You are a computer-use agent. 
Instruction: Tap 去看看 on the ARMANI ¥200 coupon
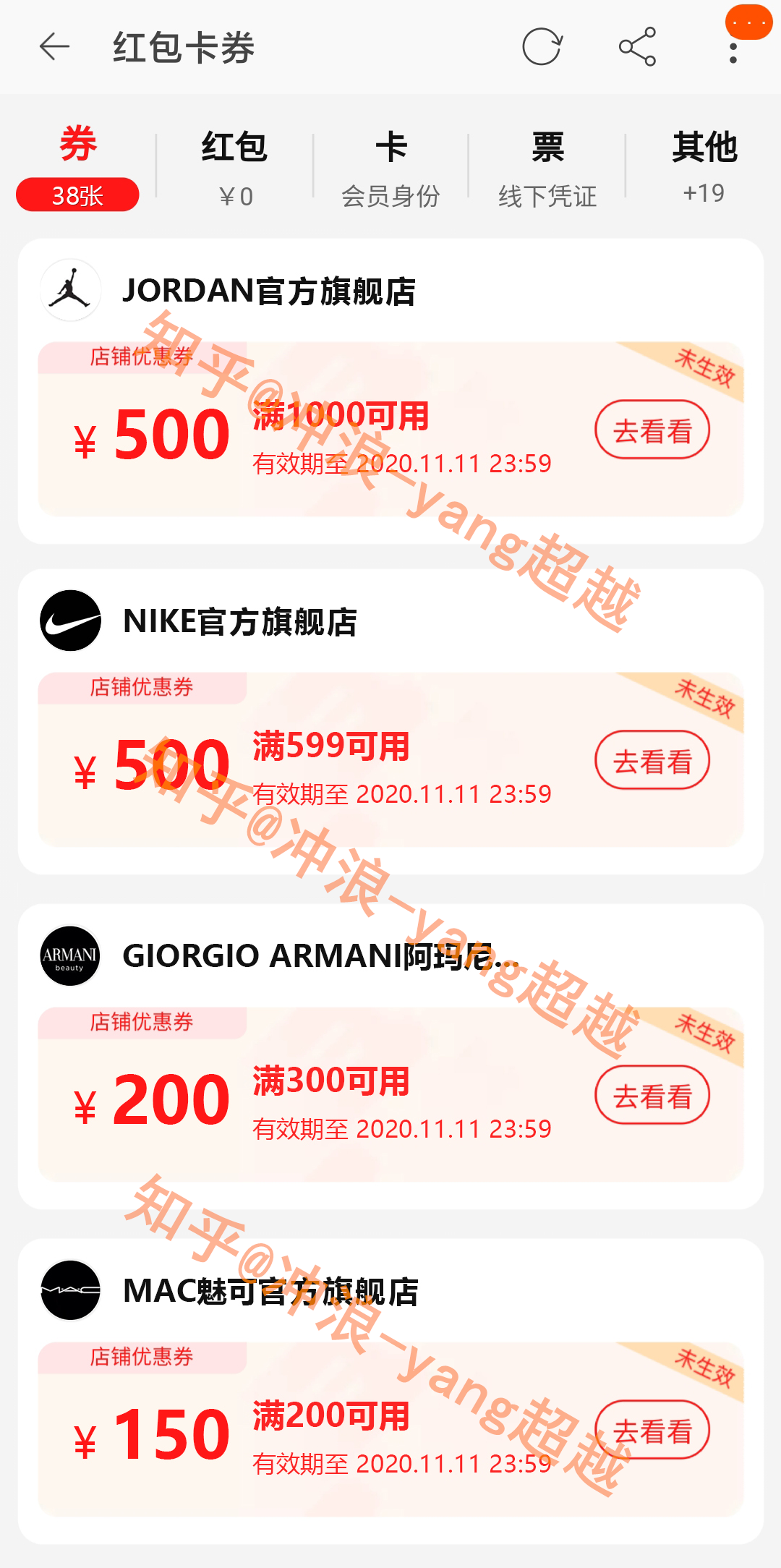coord(652,1095)
